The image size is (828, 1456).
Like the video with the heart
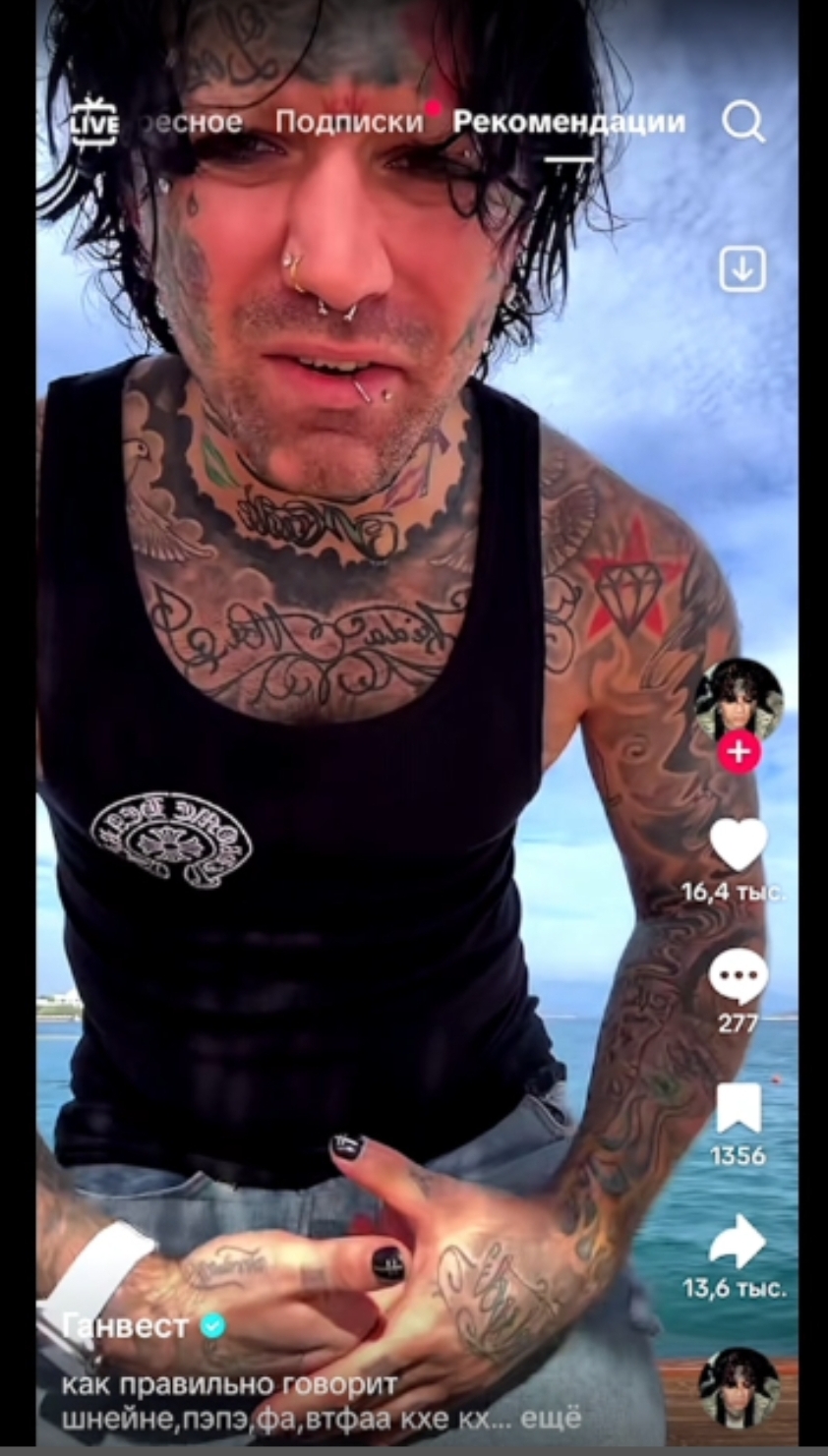739,845
